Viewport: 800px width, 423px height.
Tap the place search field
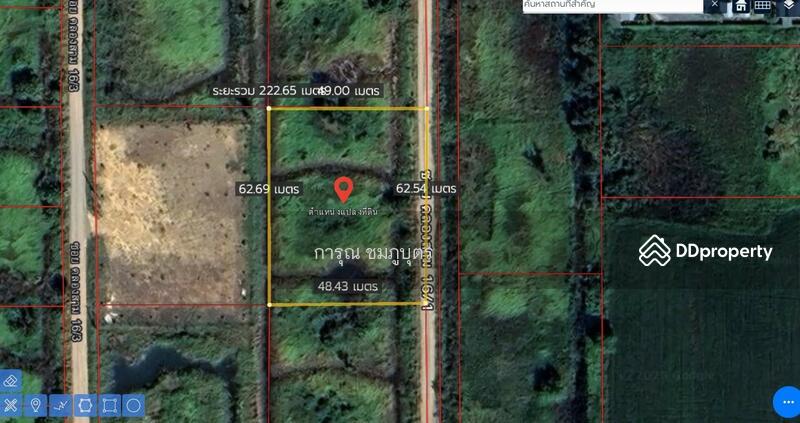612,5
